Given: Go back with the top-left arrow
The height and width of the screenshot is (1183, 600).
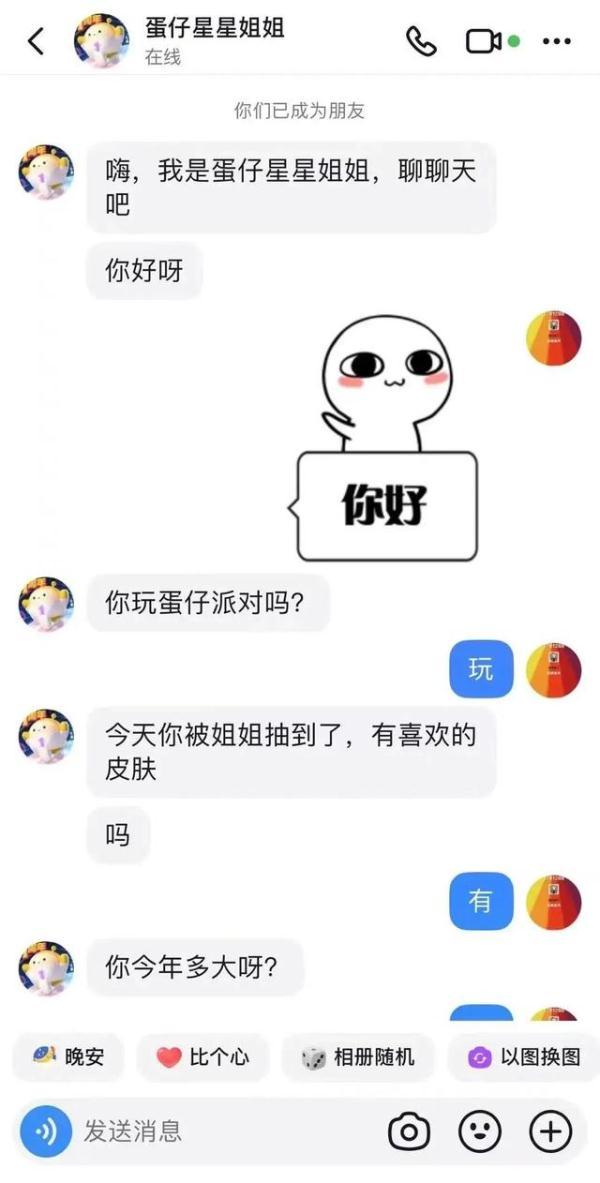Looking at the screenshot, I should click(x=37, y=41).
